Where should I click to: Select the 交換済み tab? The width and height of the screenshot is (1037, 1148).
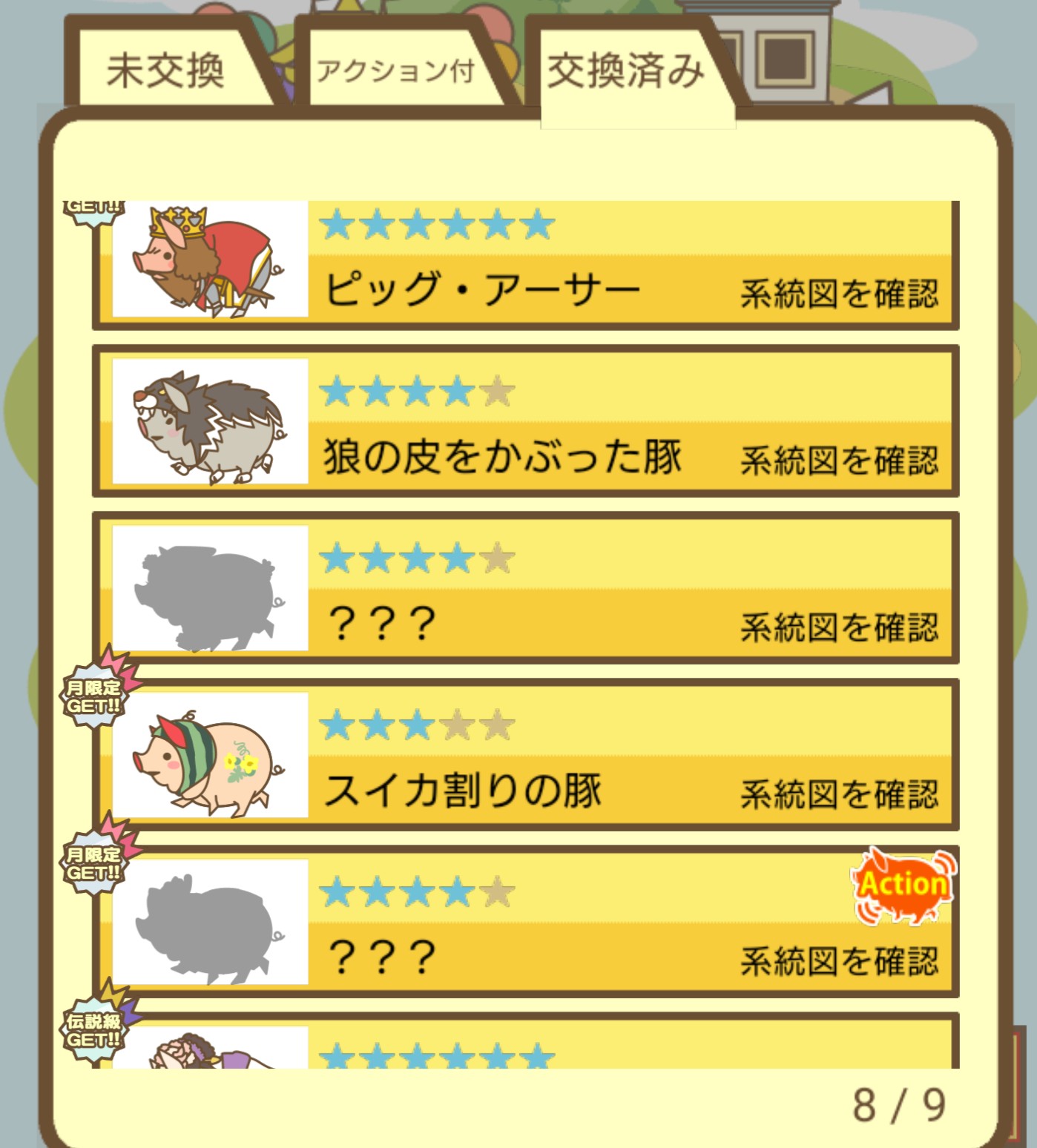[x=625, y=71]
